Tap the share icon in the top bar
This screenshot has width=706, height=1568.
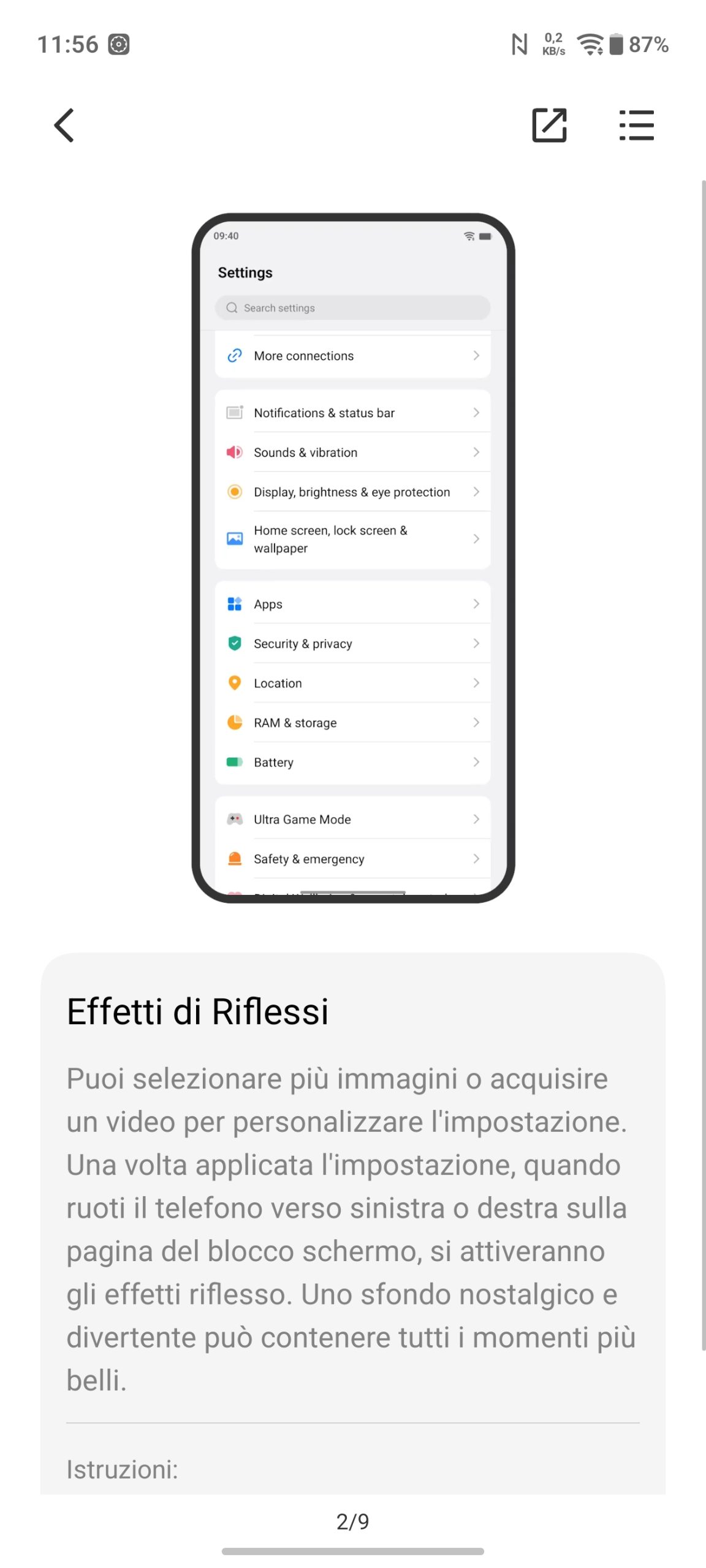[549, 126]
